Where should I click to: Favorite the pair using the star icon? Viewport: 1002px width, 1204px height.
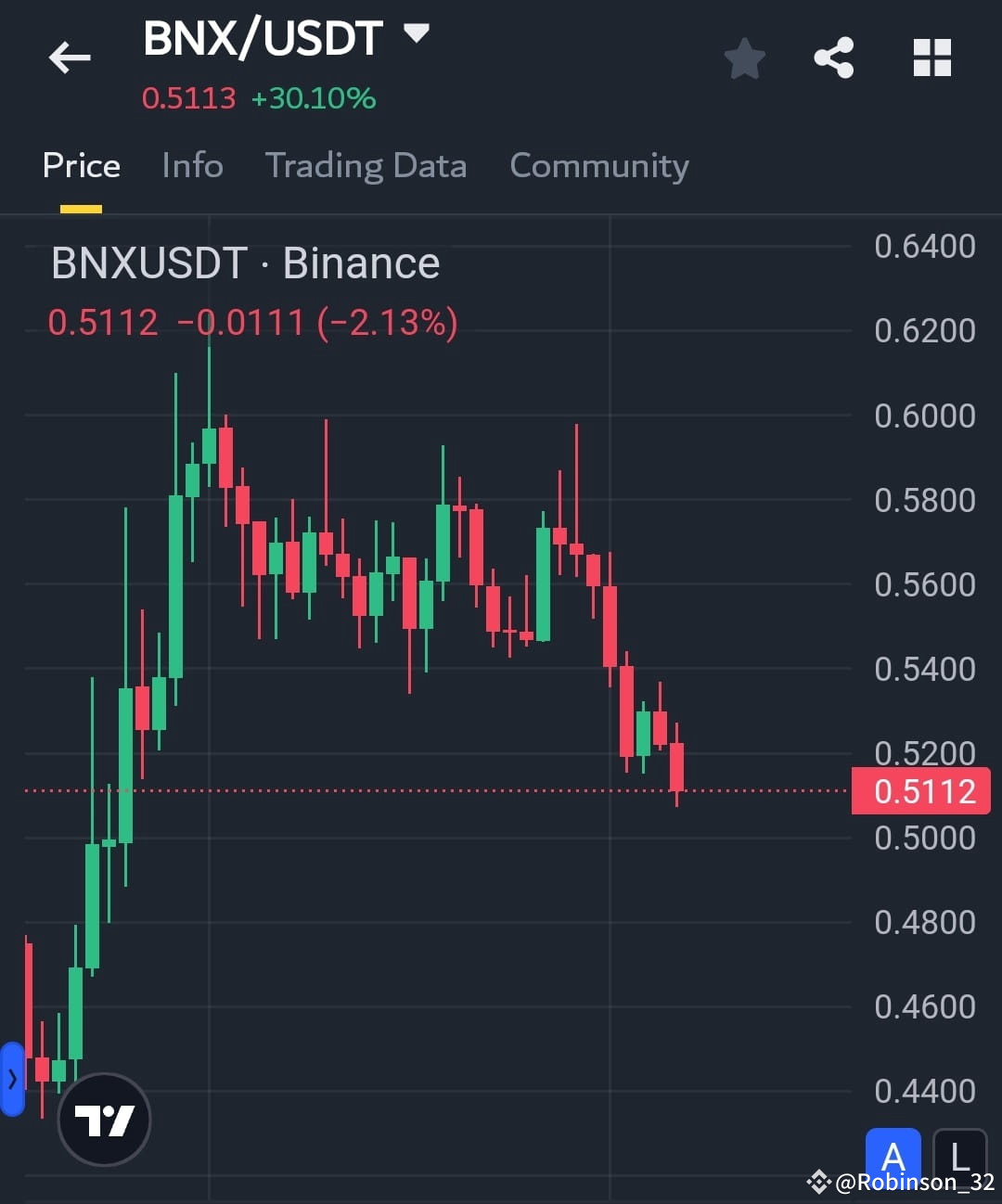745,58
